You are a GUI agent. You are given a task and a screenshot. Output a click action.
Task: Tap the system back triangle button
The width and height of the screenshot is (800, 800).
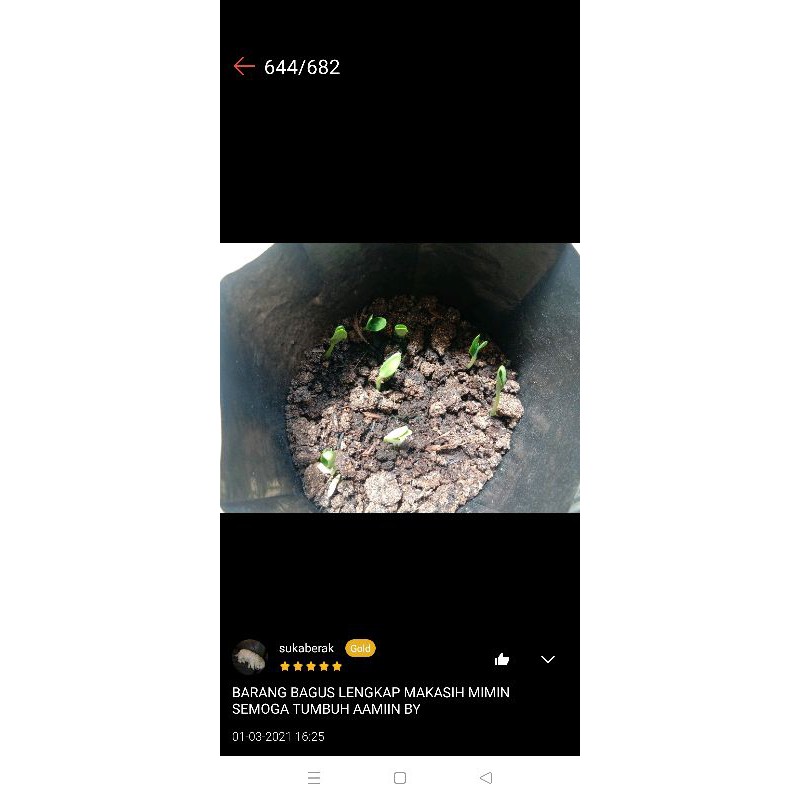(486, 778)
